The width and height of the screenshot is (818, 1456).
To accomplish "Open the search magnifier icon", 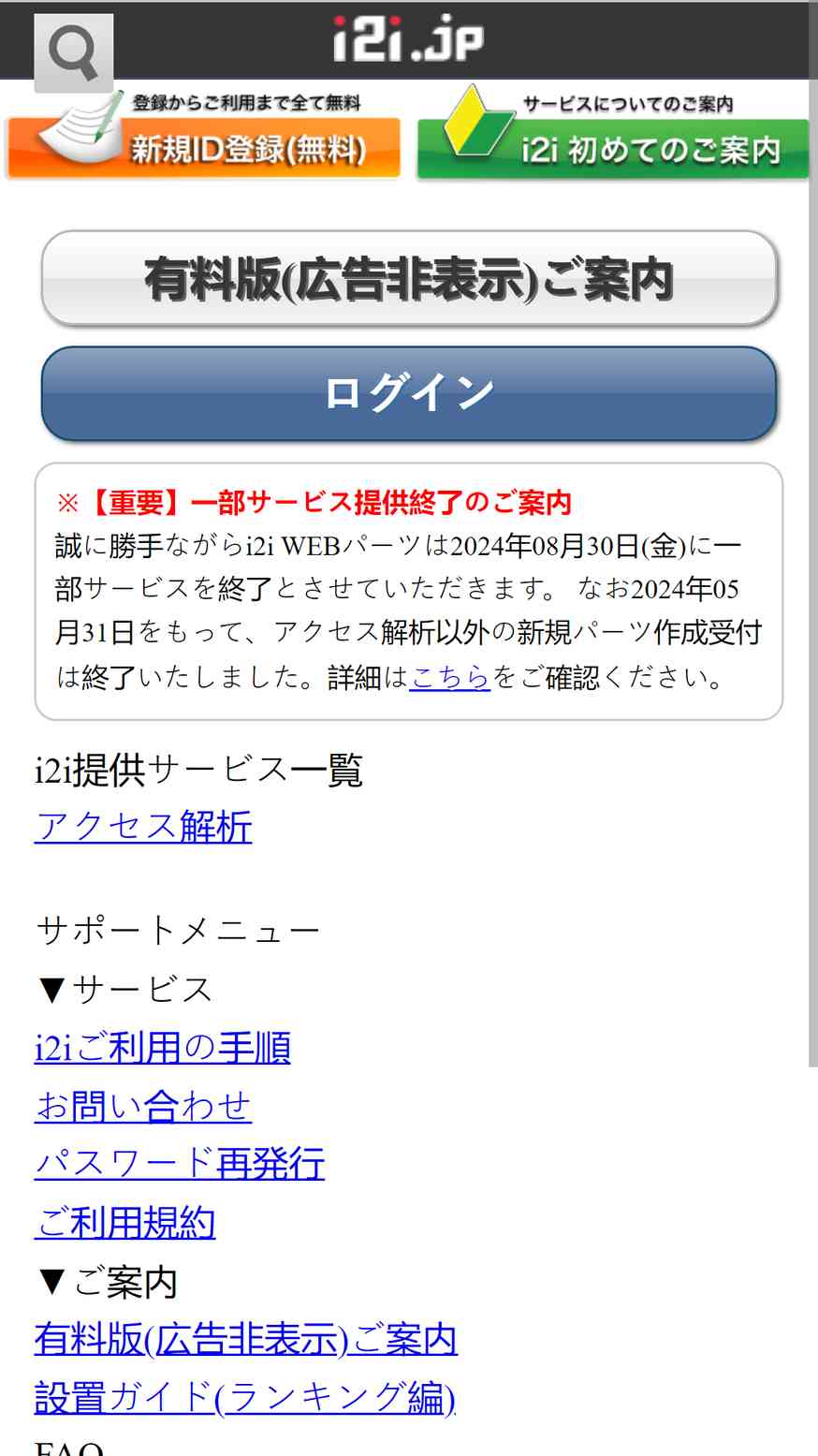I will pos(73,52).
